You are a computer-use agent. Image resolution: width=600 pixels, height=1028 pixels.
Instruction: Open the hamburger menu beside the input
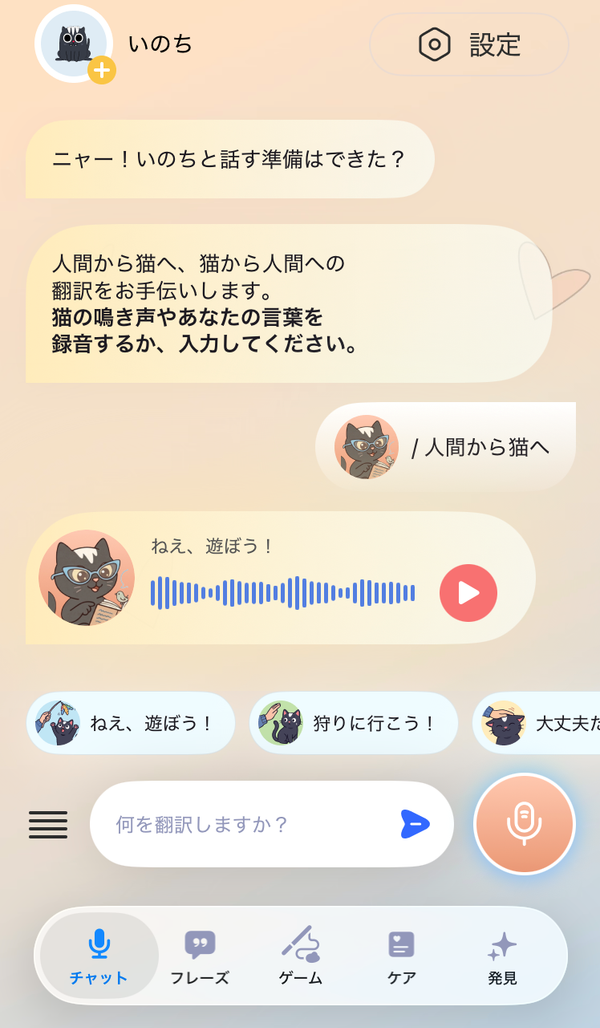49,824
